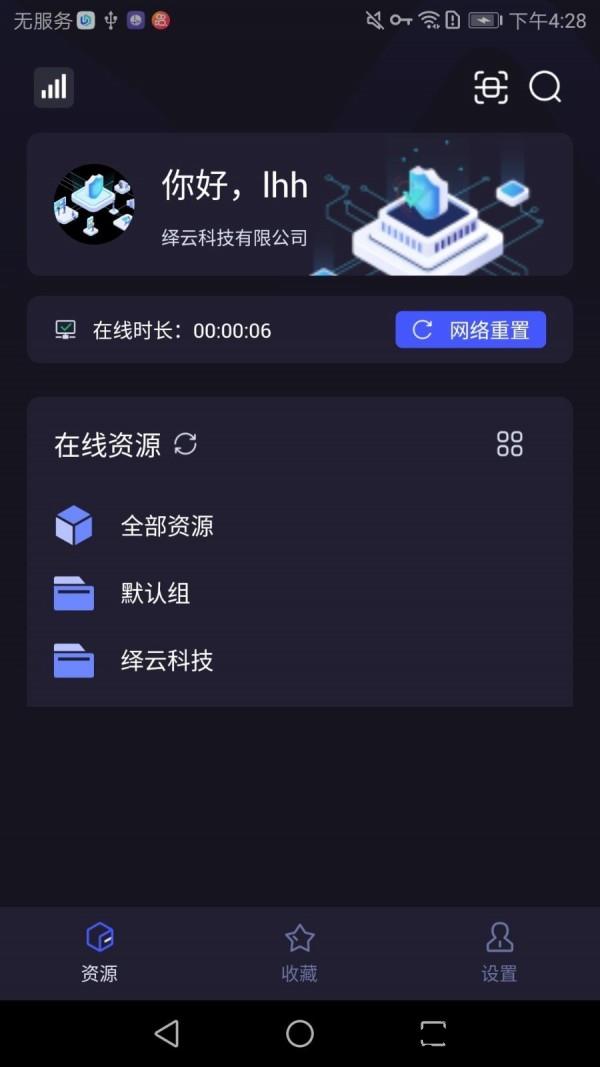Open the 绎云科技 folder
The image size is (600, 1067).
tap(166, 660)
